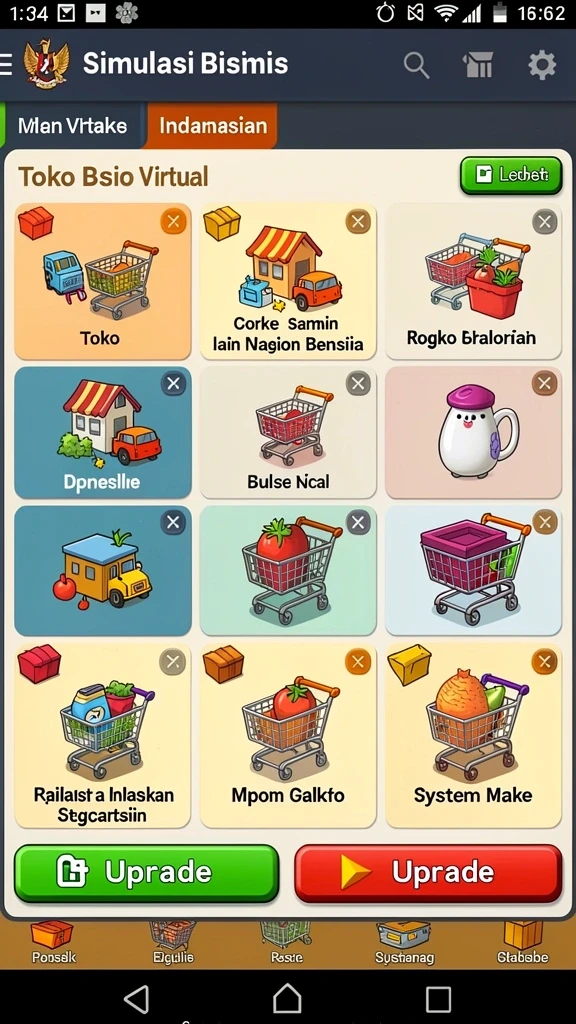Open the Dpnesllie card

103,432
